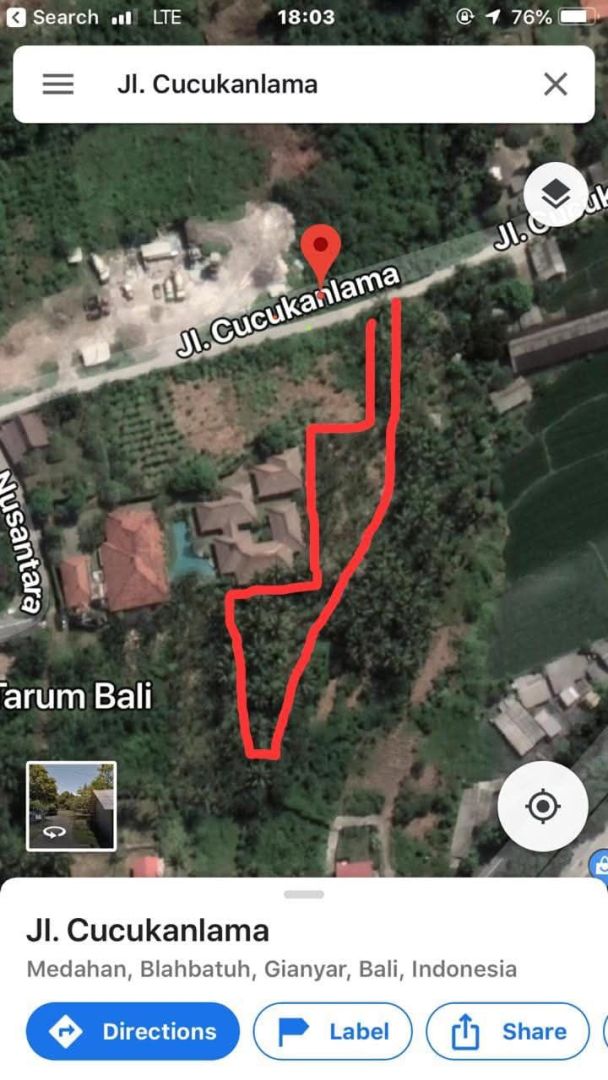Expand the Jl. Cucukanlama place sheet
Image resolution: width=608 pixels, height=1080 pixels.
click(x=304, y=894)
